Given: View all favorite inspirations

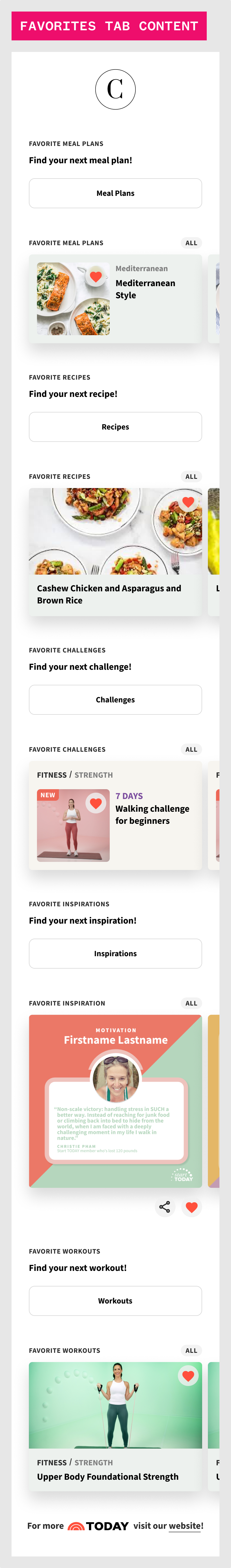Looking at the screenshot, I should (x=191, y=1003).
